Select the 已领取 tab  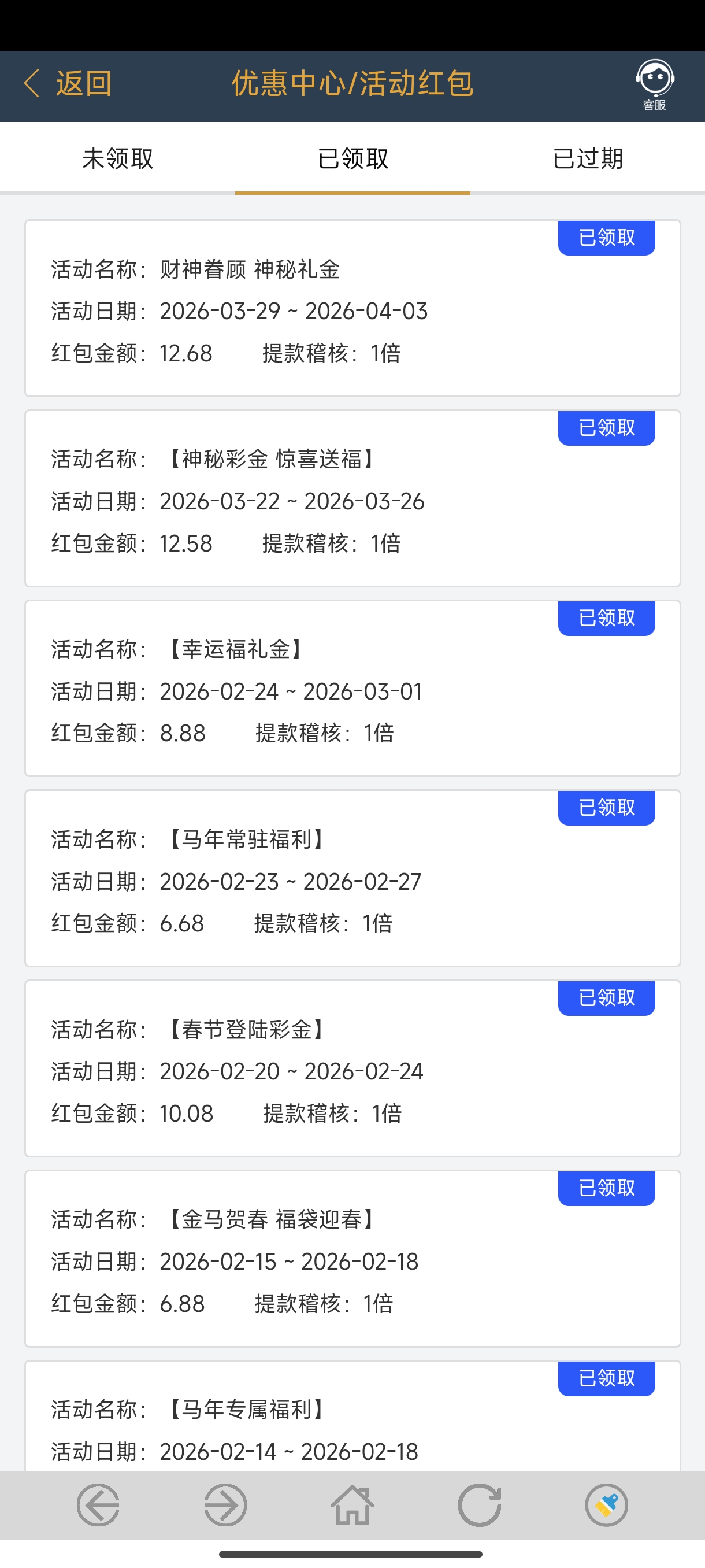pyautogui.click(x=353, y=159)
